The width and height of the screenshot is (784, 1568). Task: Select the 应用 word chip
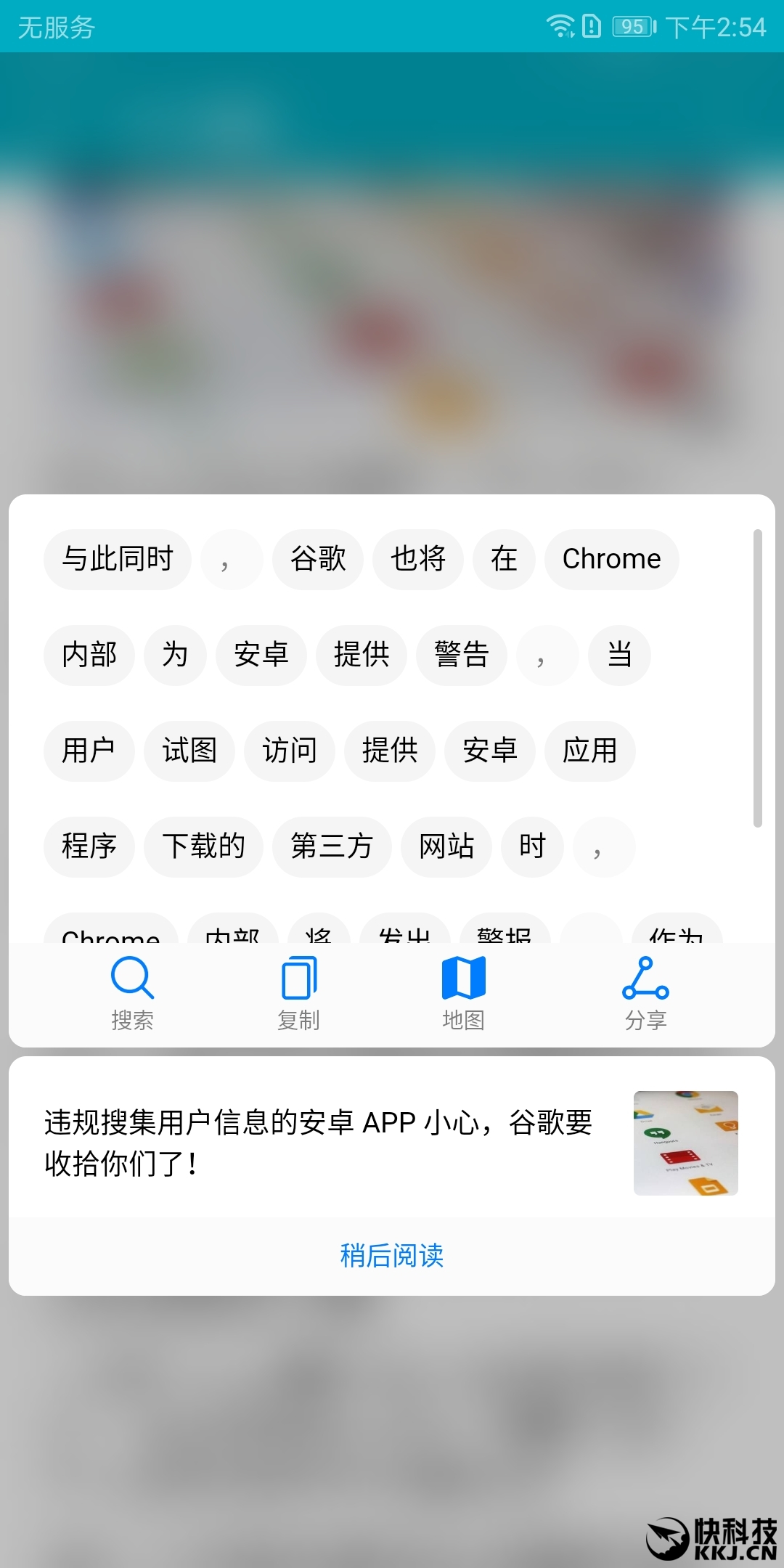click(590, 751)
